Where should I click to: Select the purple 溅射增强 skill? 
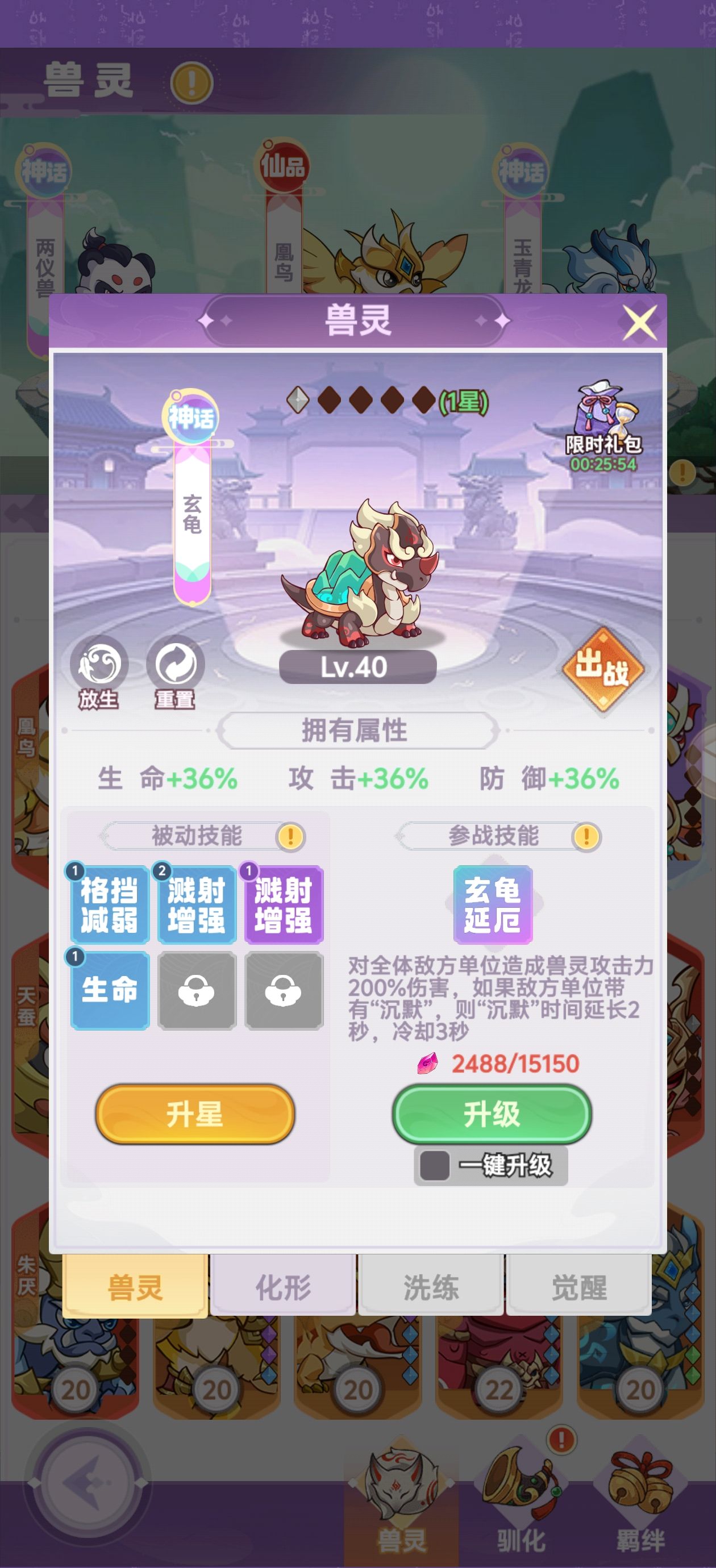[283, 904]
